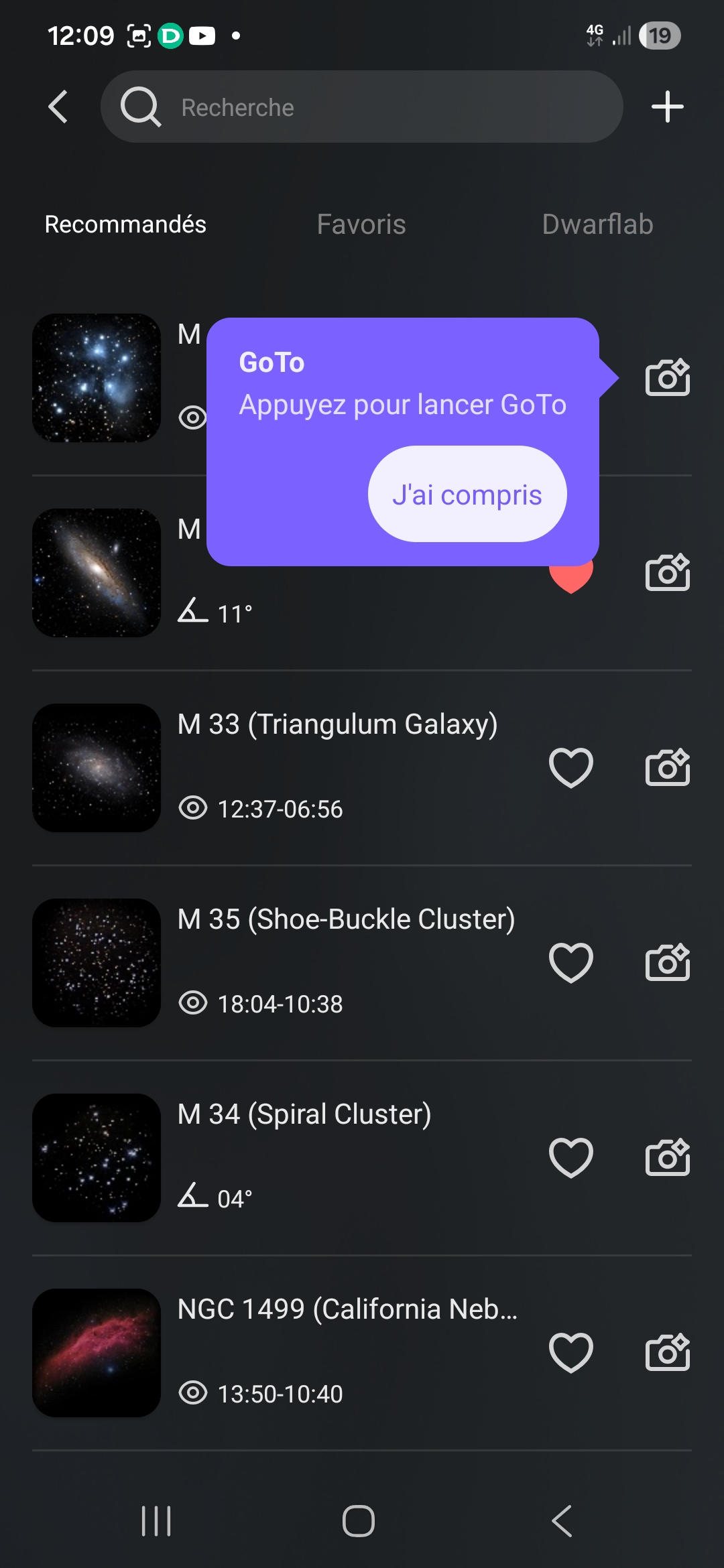Like M 35 (Shoe-Buckle Cluster)
724x1568 pixels.
point(570,962)
